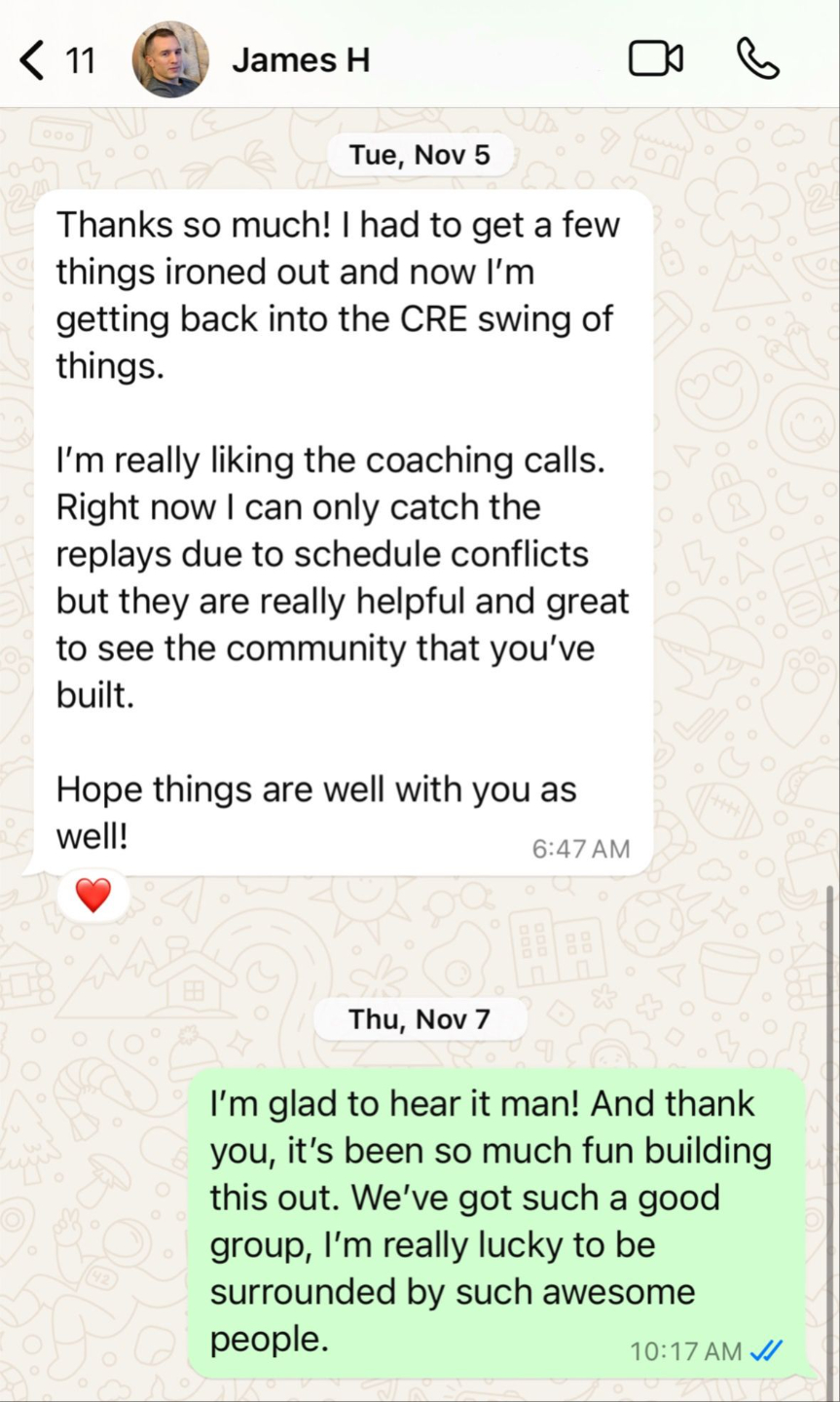Open James H's profile picture
The image size is (840, 1402).
(x=170, y=60)
